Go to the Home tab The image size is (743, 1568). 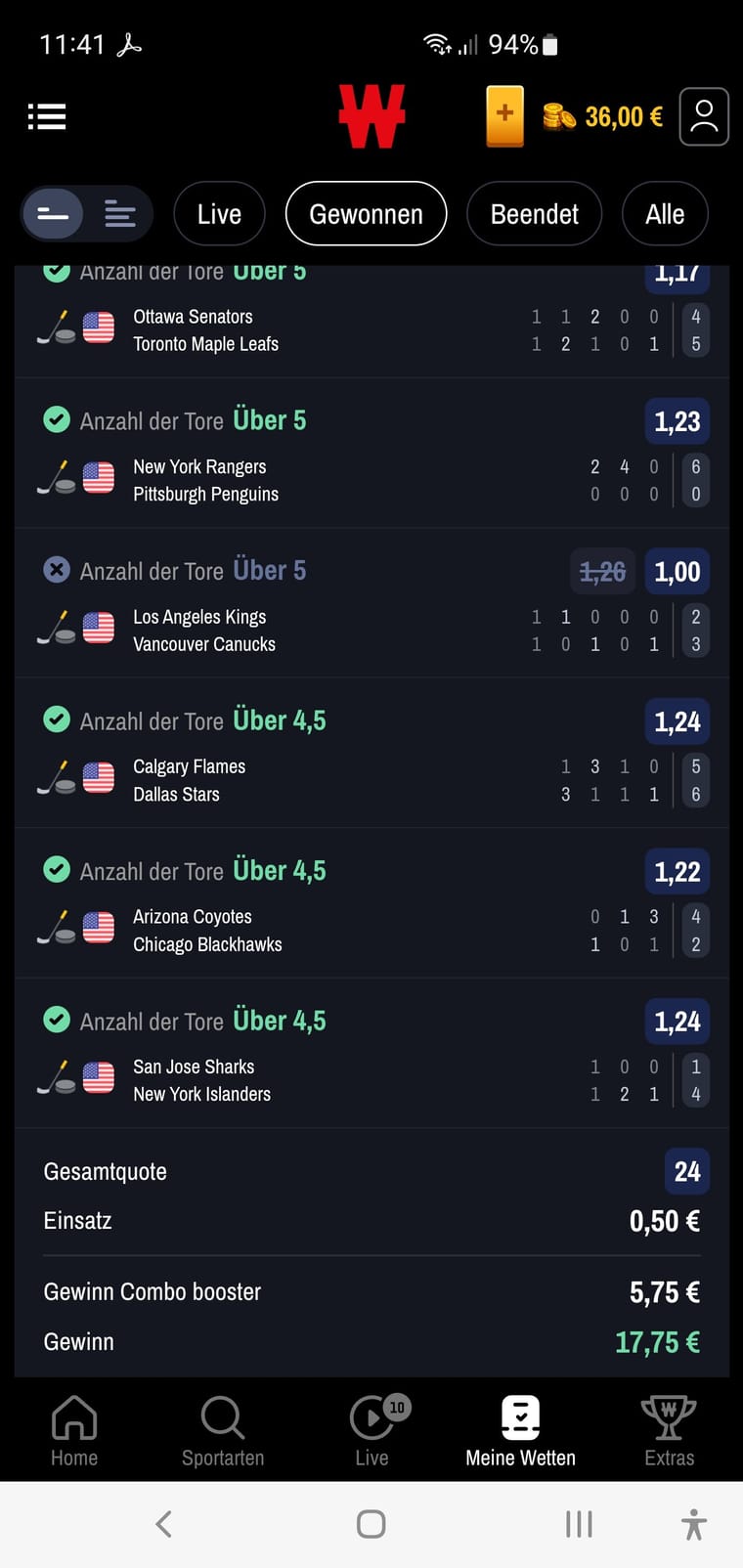pyautogui.click(x=74, y=1431)
